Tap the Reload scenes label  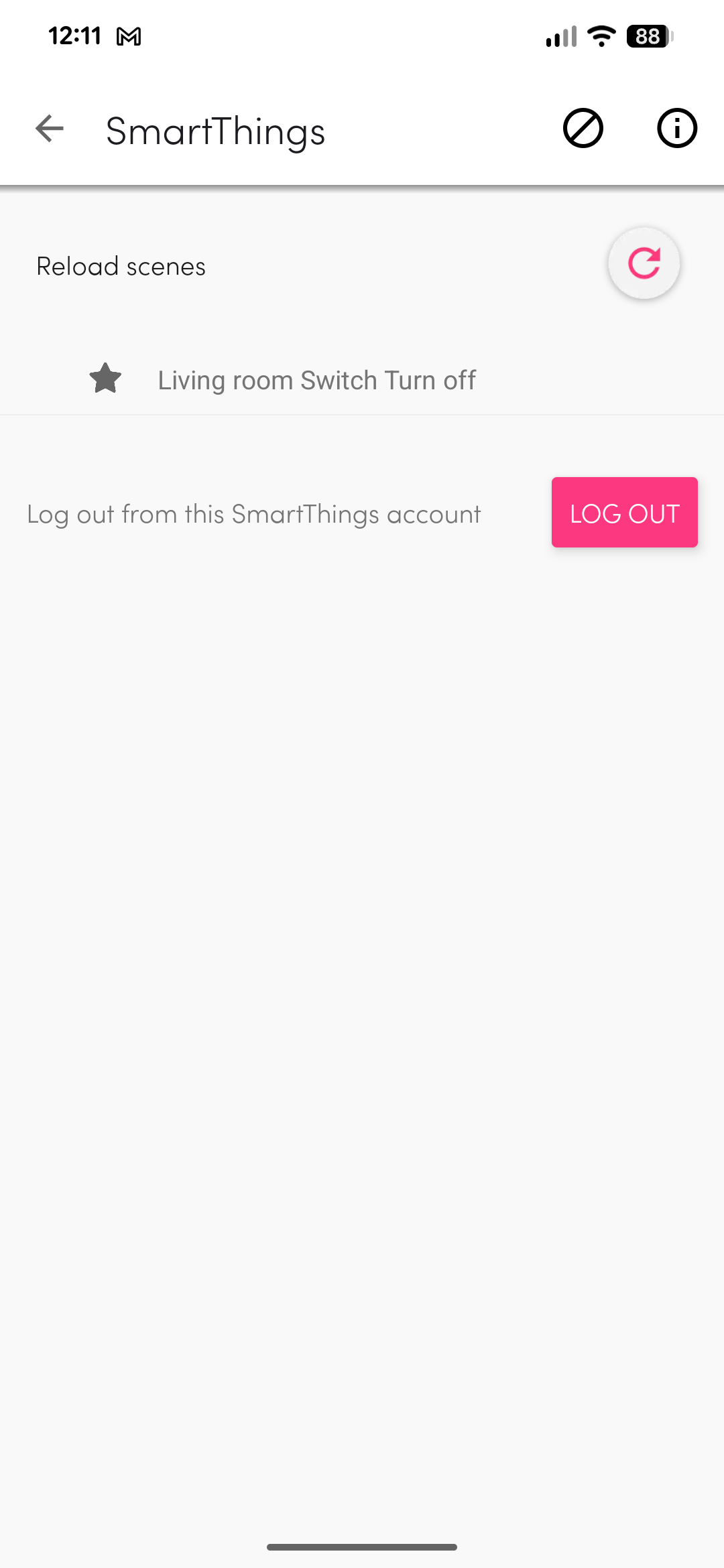(121, 265)
